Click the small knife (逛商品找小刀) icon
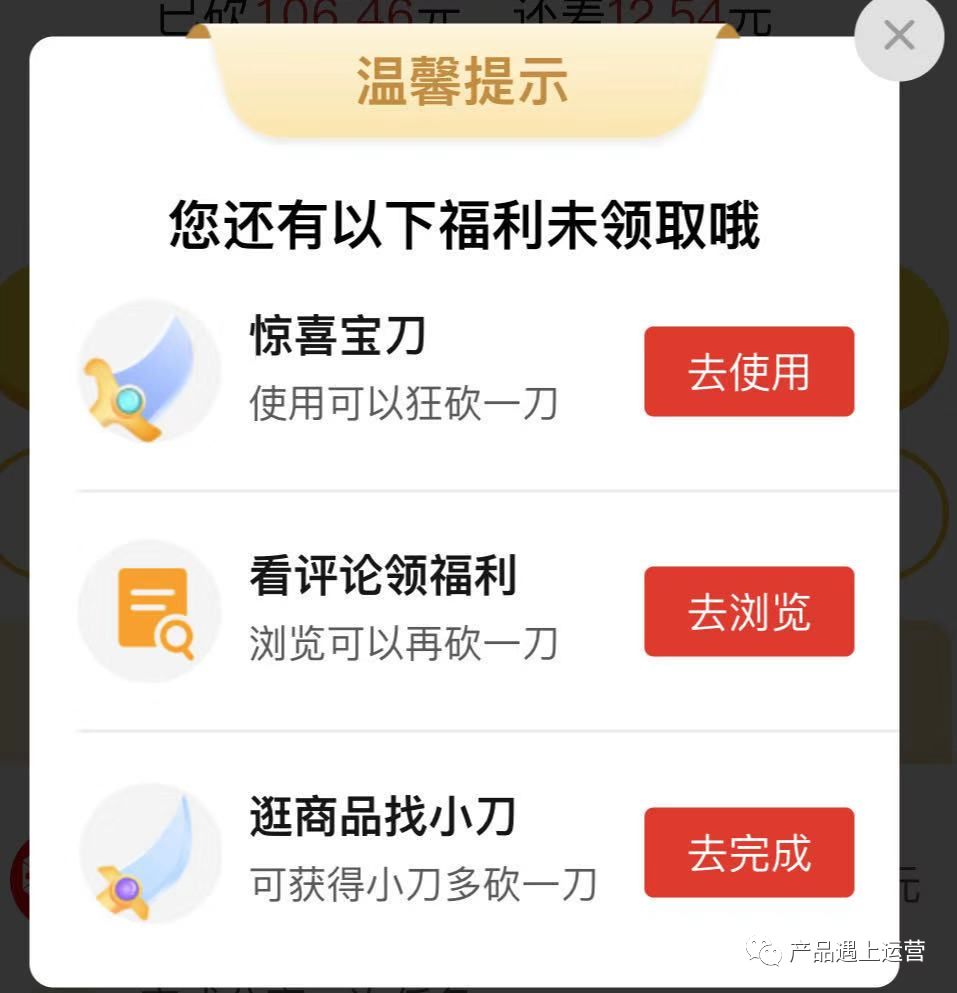 tap(148, 851)
